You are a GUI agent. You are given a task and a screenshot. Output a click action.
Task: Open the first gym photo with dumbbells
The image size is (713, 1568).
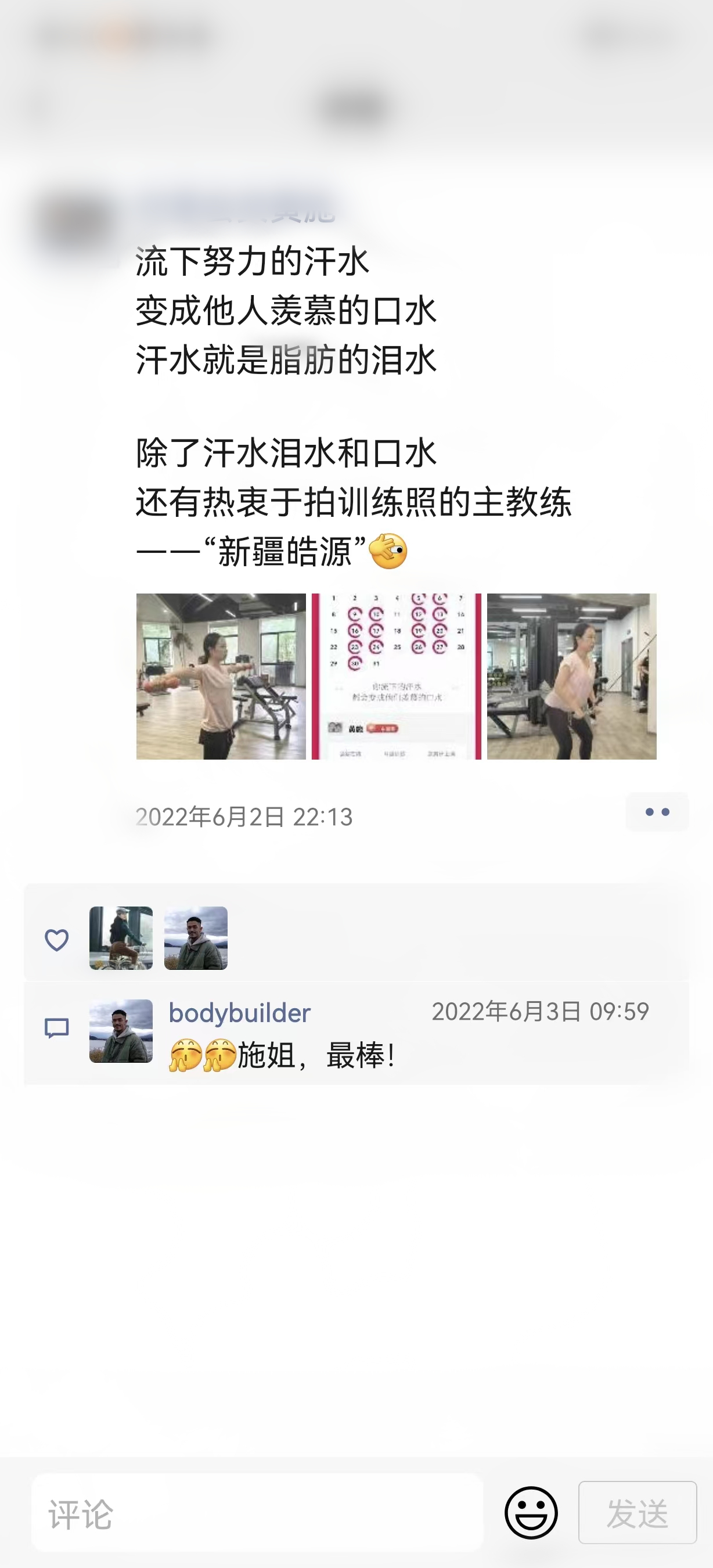point(221,676)
